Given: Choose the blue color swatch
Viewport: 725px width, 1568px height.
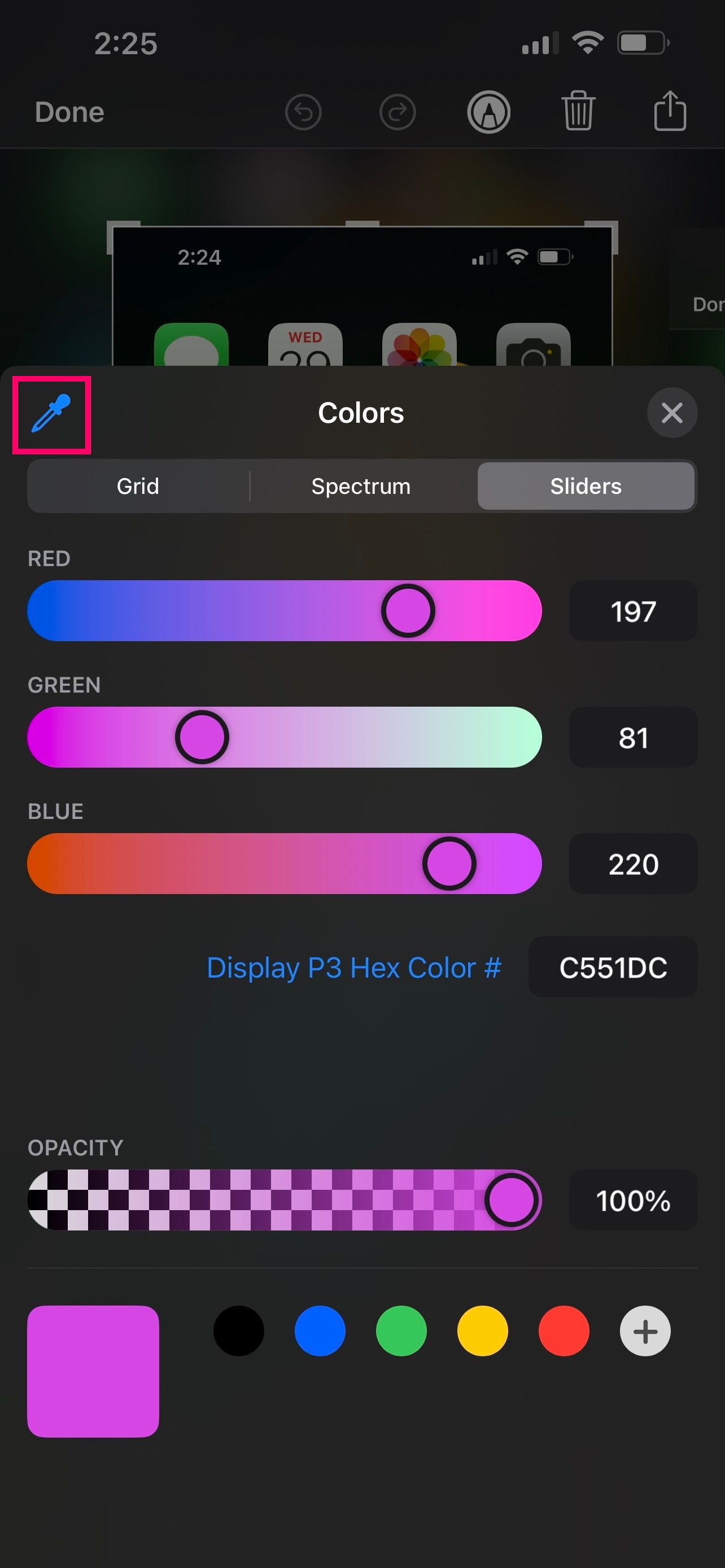Looking at the screenshot, I should coord(320,1330).
